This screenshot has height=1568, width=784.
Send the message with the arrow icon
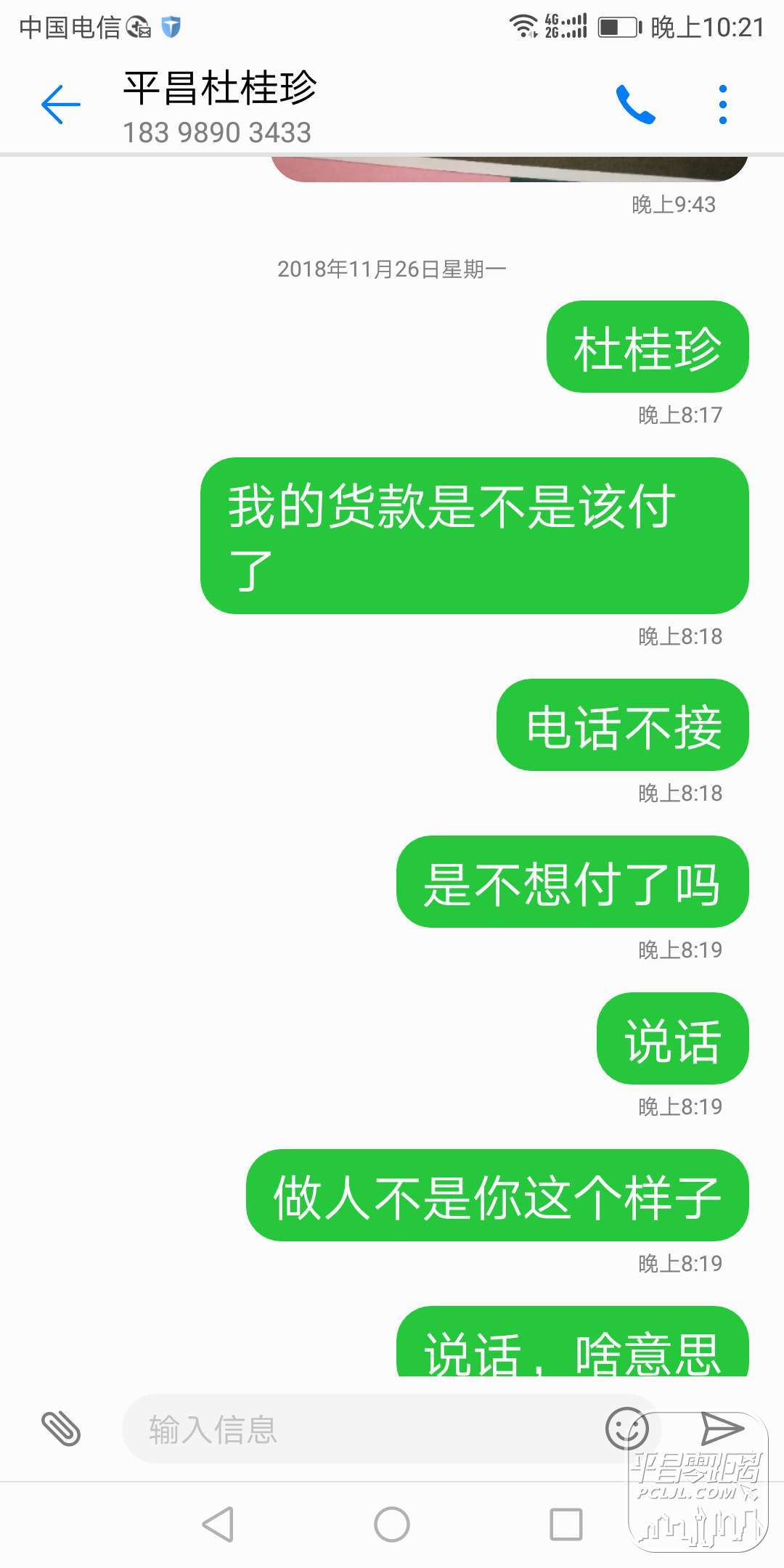point(722,1429)
